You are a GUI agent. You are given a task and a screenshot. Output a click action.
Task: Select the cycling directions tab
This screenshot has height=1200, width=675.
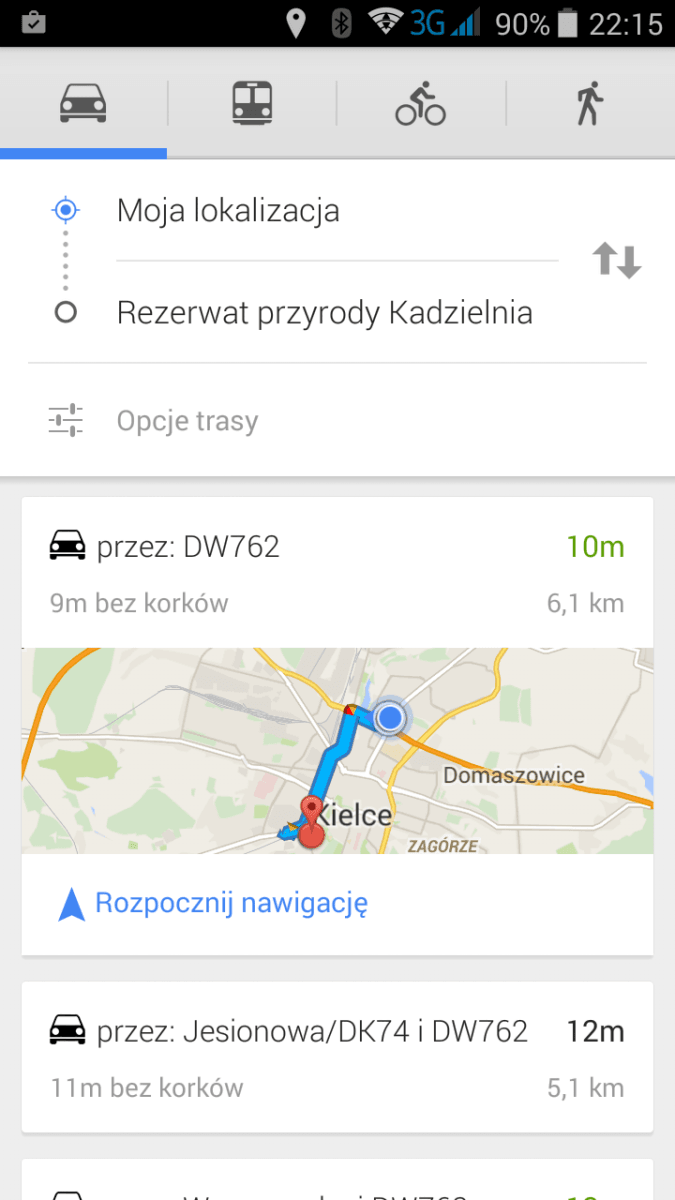421,103
